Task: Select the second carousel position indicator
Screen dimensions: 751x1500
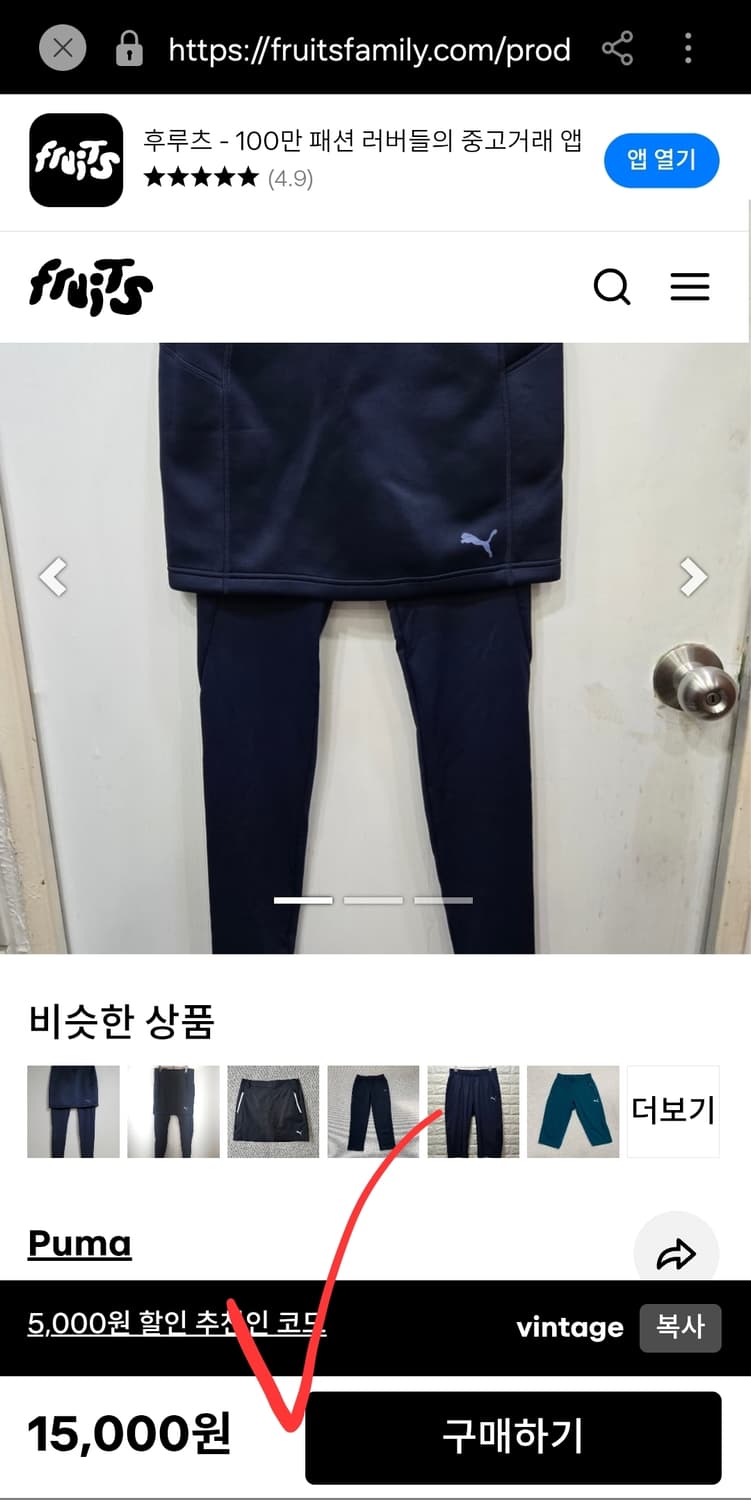Action: click(x=372, y=900)
